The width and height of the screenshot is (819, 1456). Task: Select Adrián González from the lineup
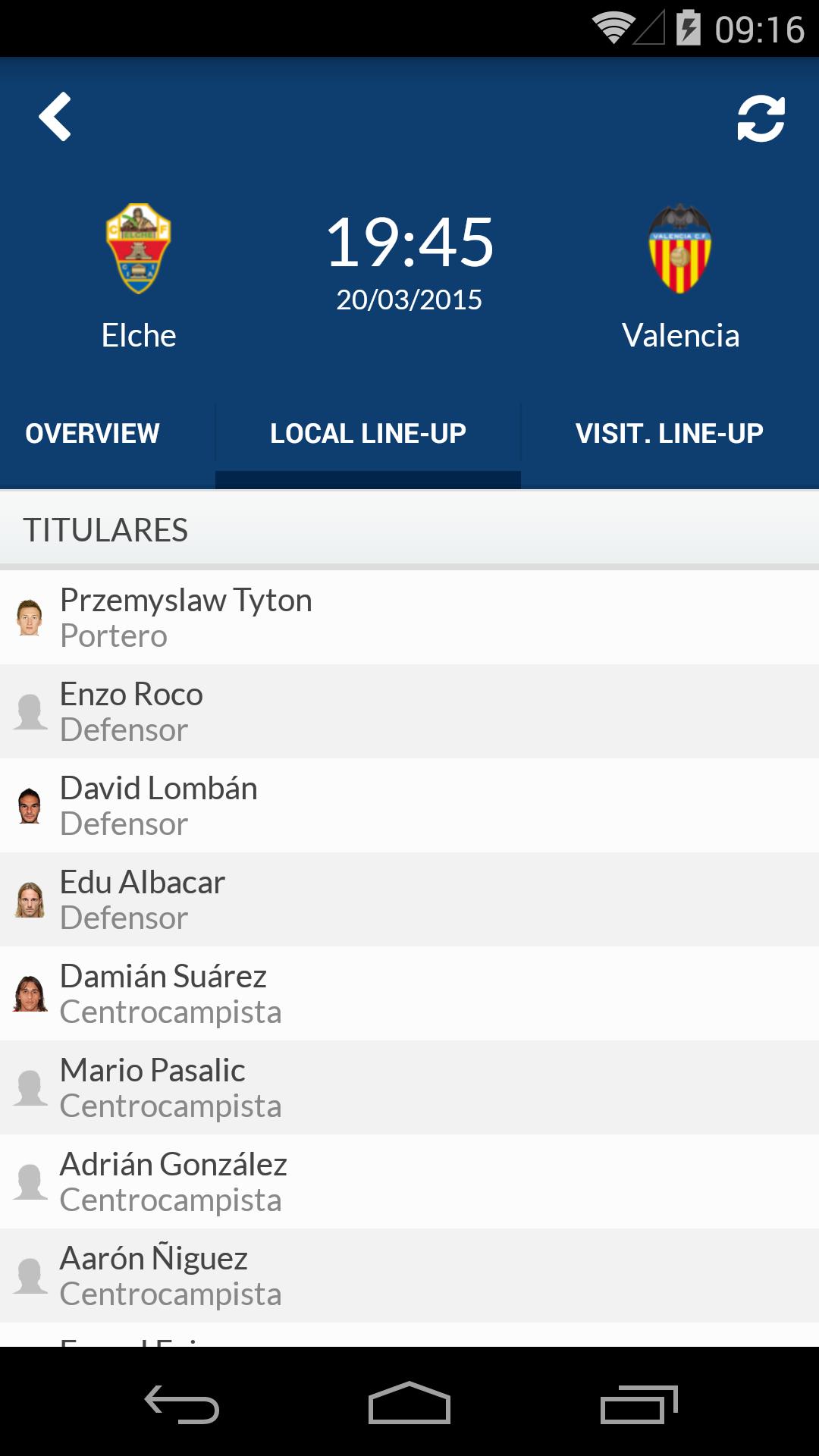click(303, 1181)
